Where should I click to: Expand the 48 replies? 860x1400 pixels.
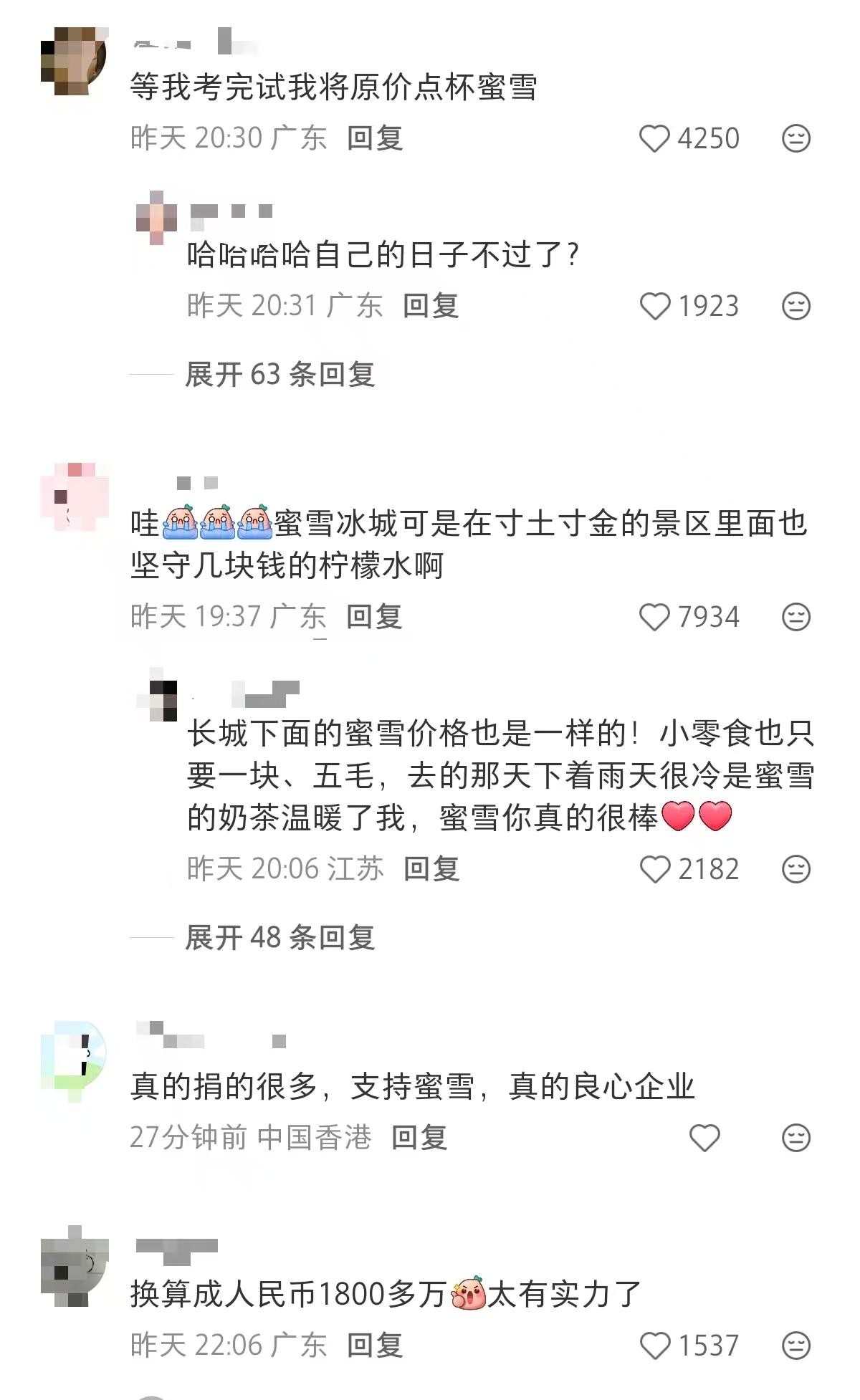[279, 937]
